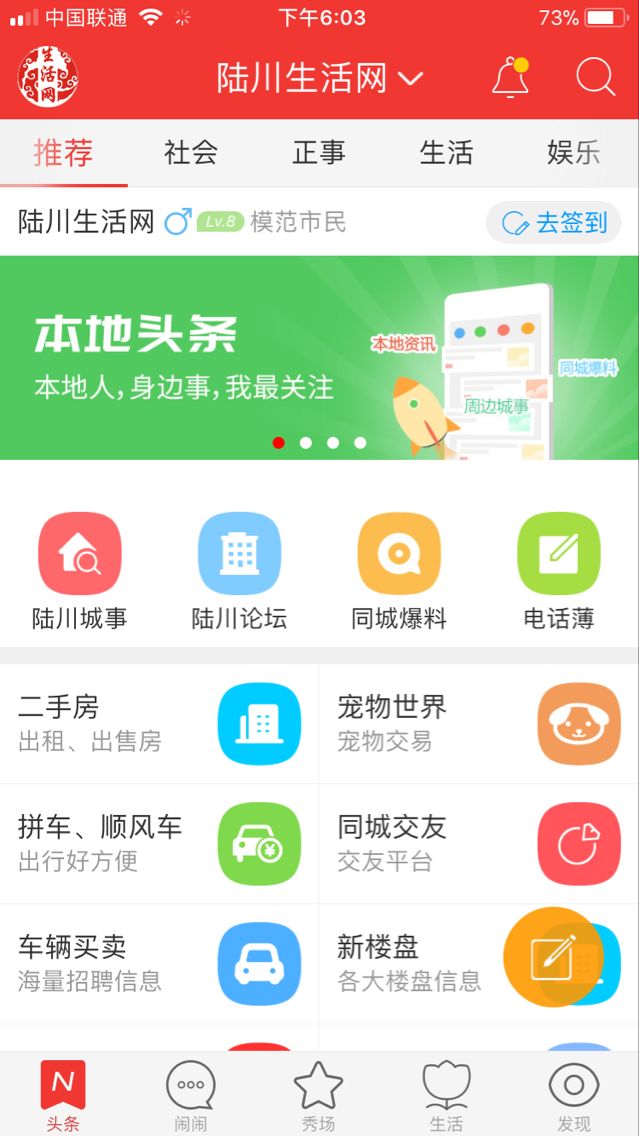Image resolution: width=639 pixels, height=1136 pixels.
Task: Tap the 去签到 check-in button
Action: point(554,222)
